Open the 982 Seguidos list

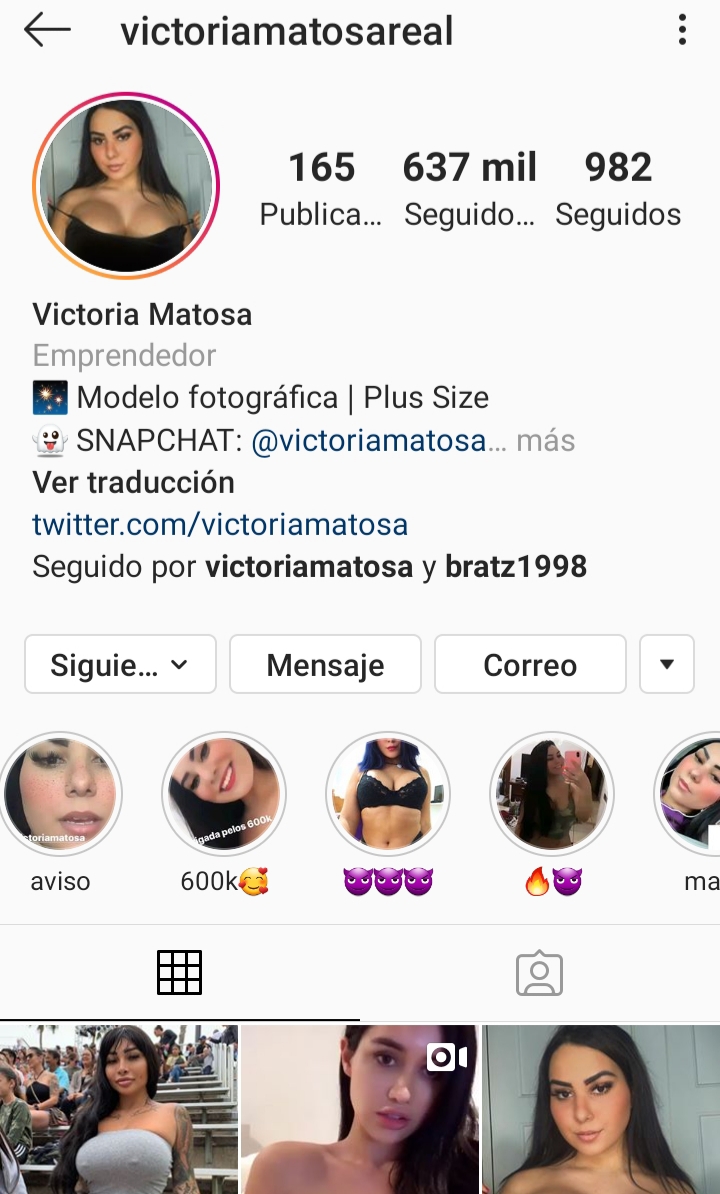click(x=618, y=188)
